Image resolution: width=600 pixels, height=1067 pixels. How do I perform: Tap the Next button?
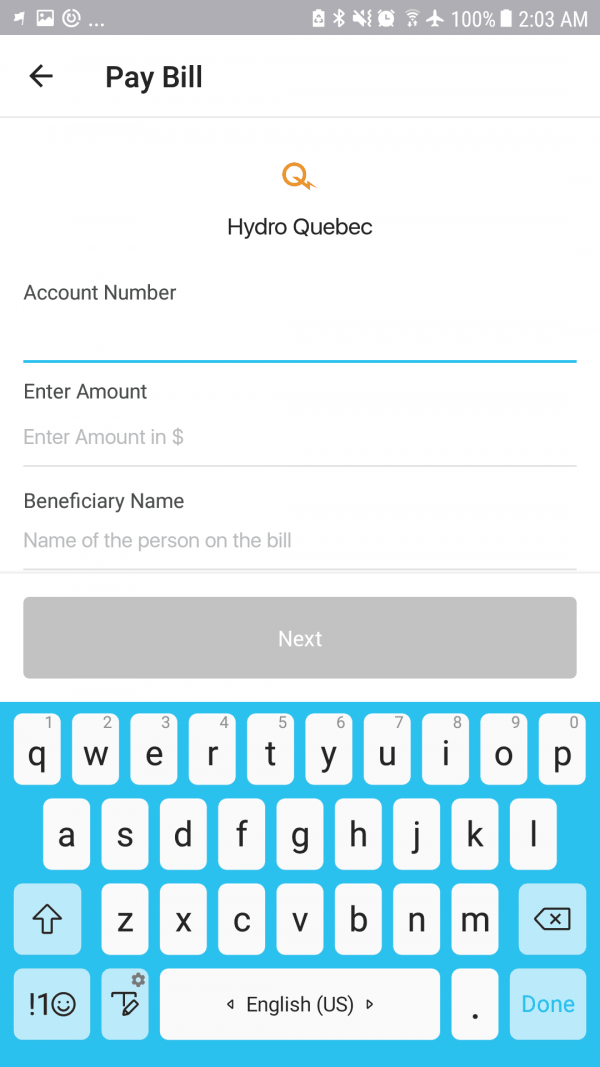pyautogui.click(x=300, y=638)
